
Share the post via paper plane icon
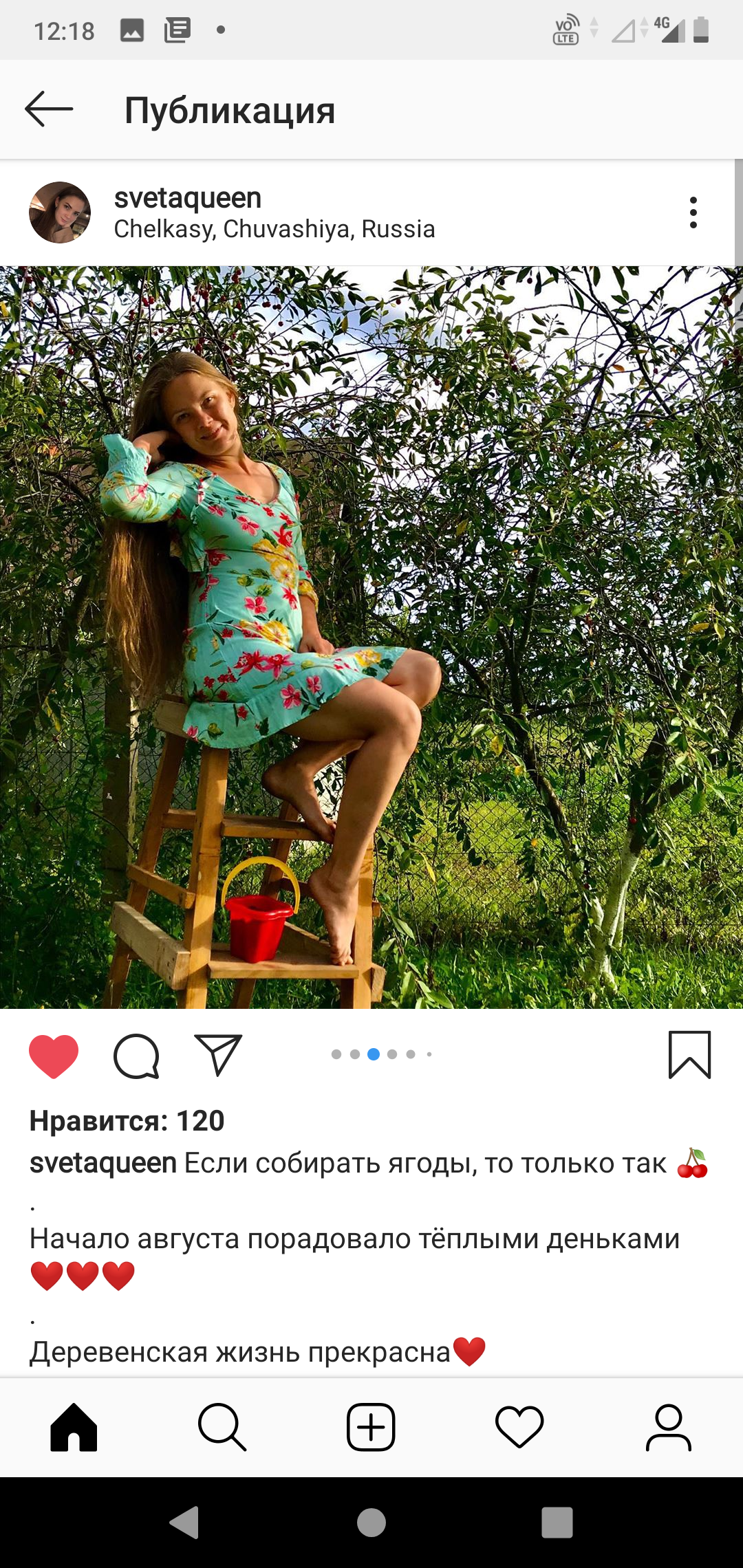coord(218,1054)
